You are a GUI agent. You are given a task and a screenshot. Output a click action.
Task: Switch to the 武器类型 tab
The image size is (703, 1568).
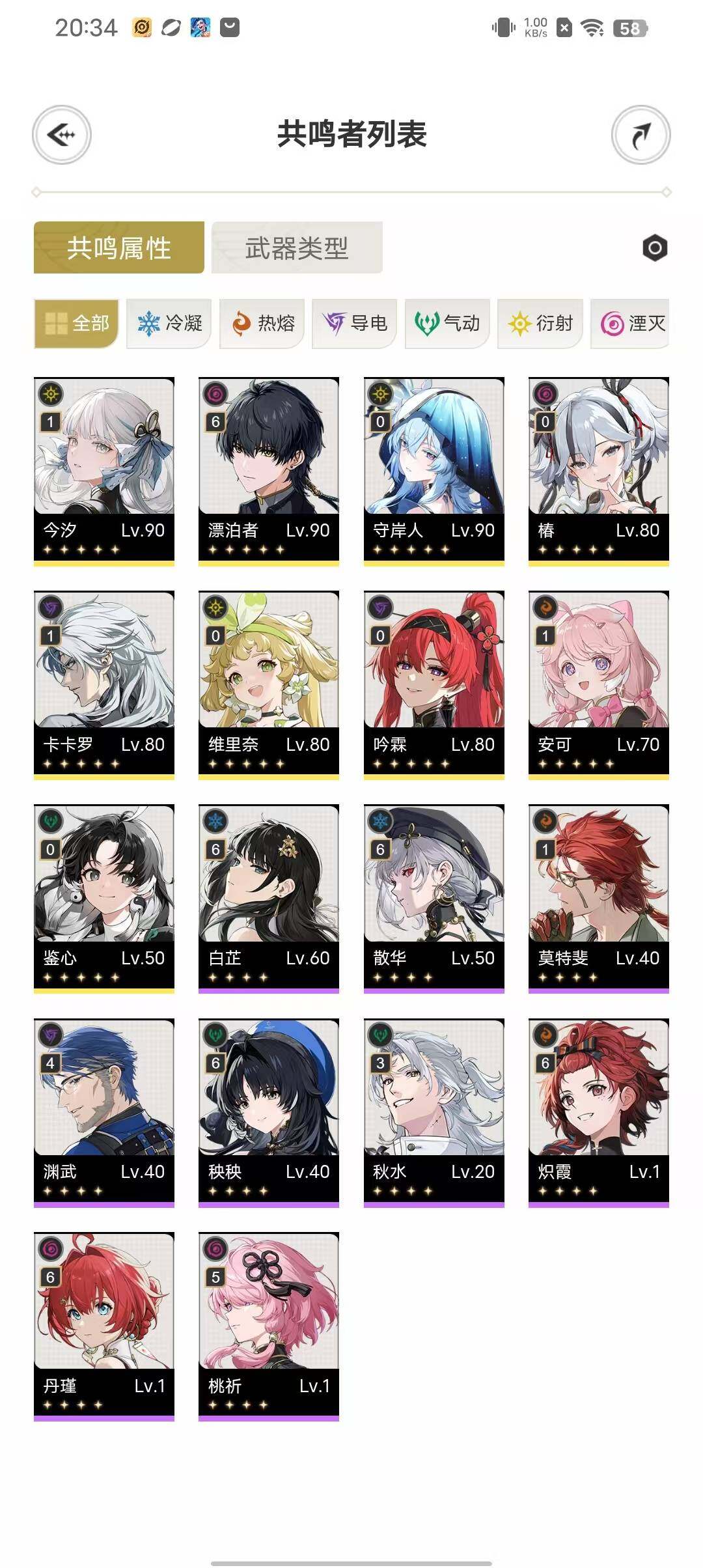[x=297, y=248]
